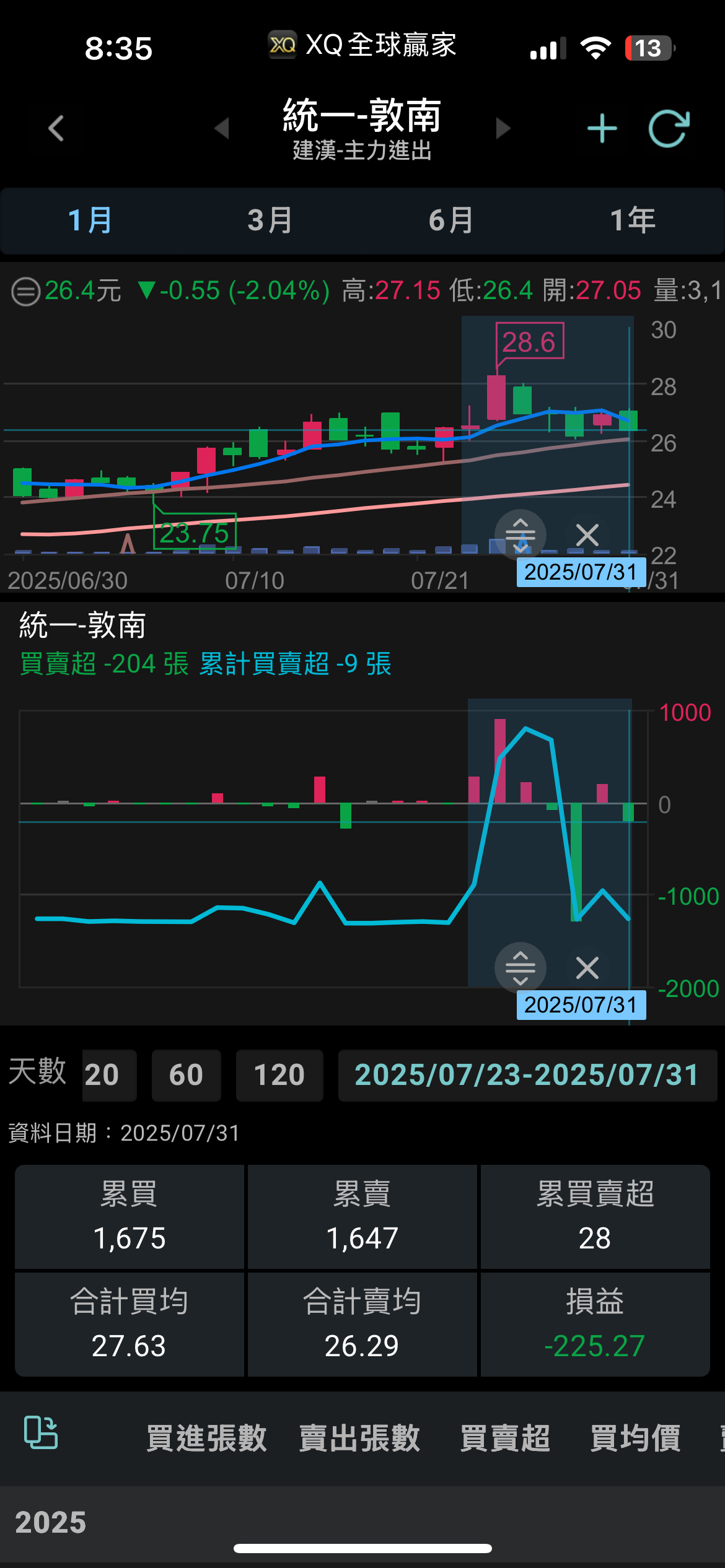This screenshot has height=1568, width=725.
Task: Sort the table by 買均價
Action: click(x=635, y=1438)
